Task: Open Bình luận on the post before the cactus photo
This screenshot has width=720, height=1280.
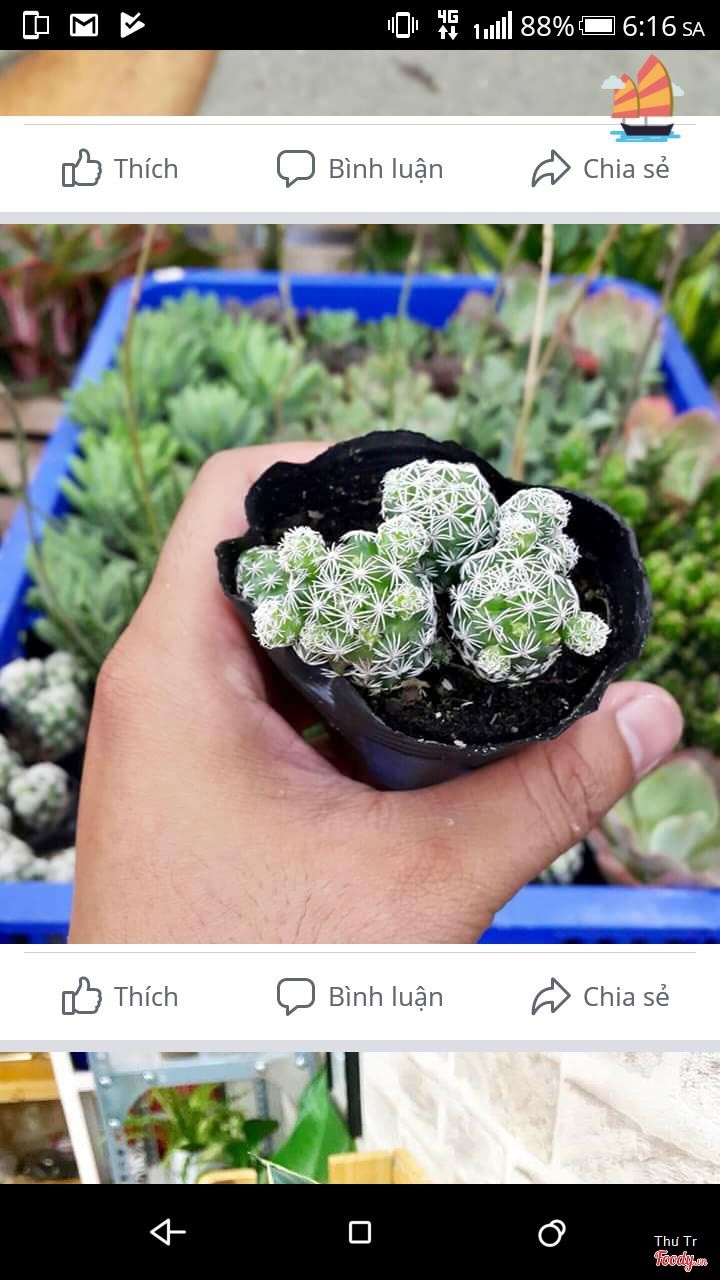Action: (x=360, y=168)
